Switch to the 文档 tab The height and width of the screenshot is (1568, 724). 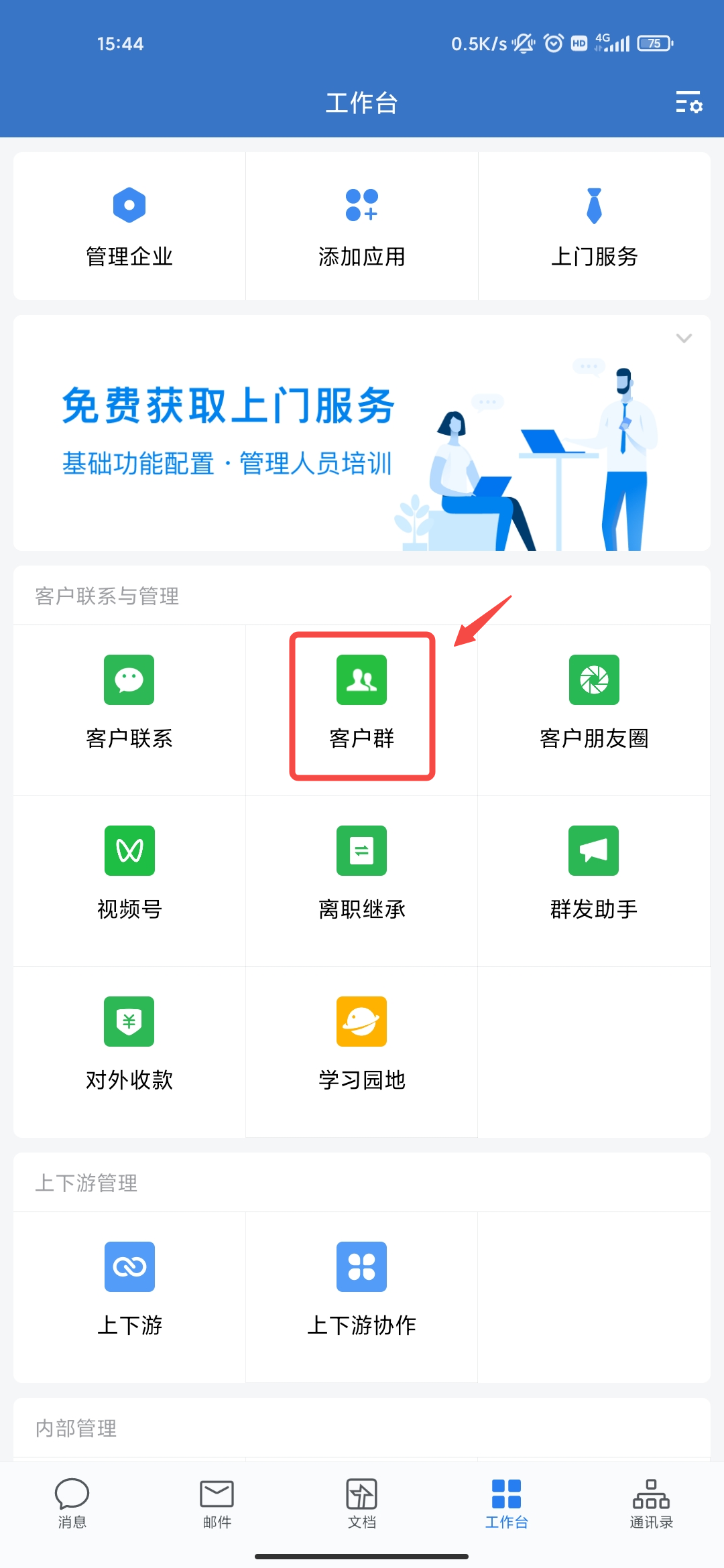point(362,1504)
